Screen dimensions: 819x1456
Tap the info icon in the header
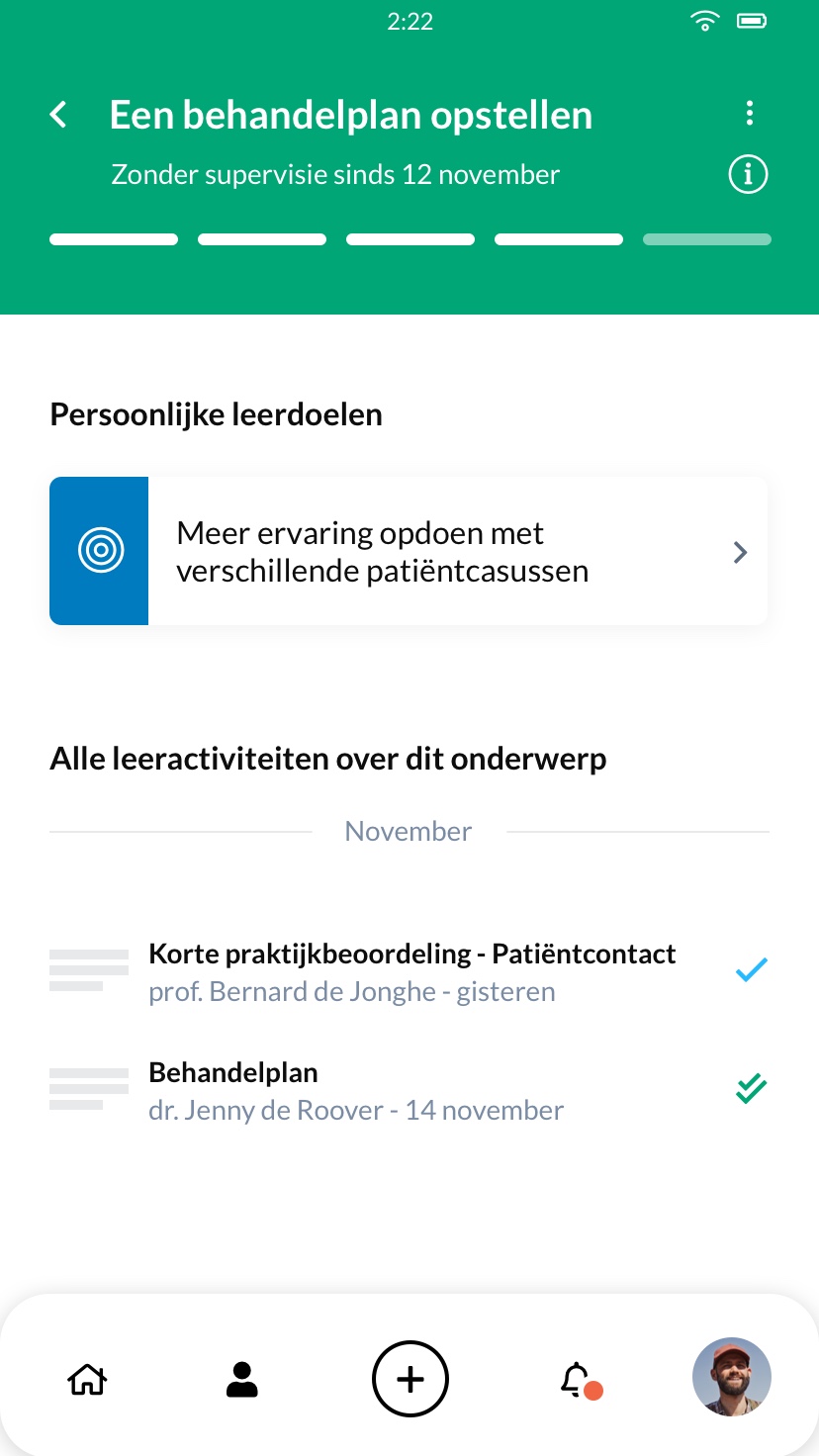[x=748, y=175]
